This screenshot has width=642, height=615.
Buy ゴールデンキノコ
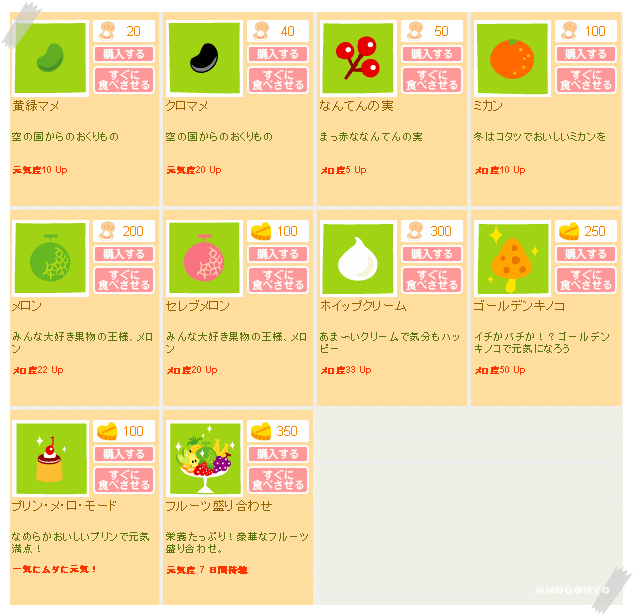click(x=586, y=254)
